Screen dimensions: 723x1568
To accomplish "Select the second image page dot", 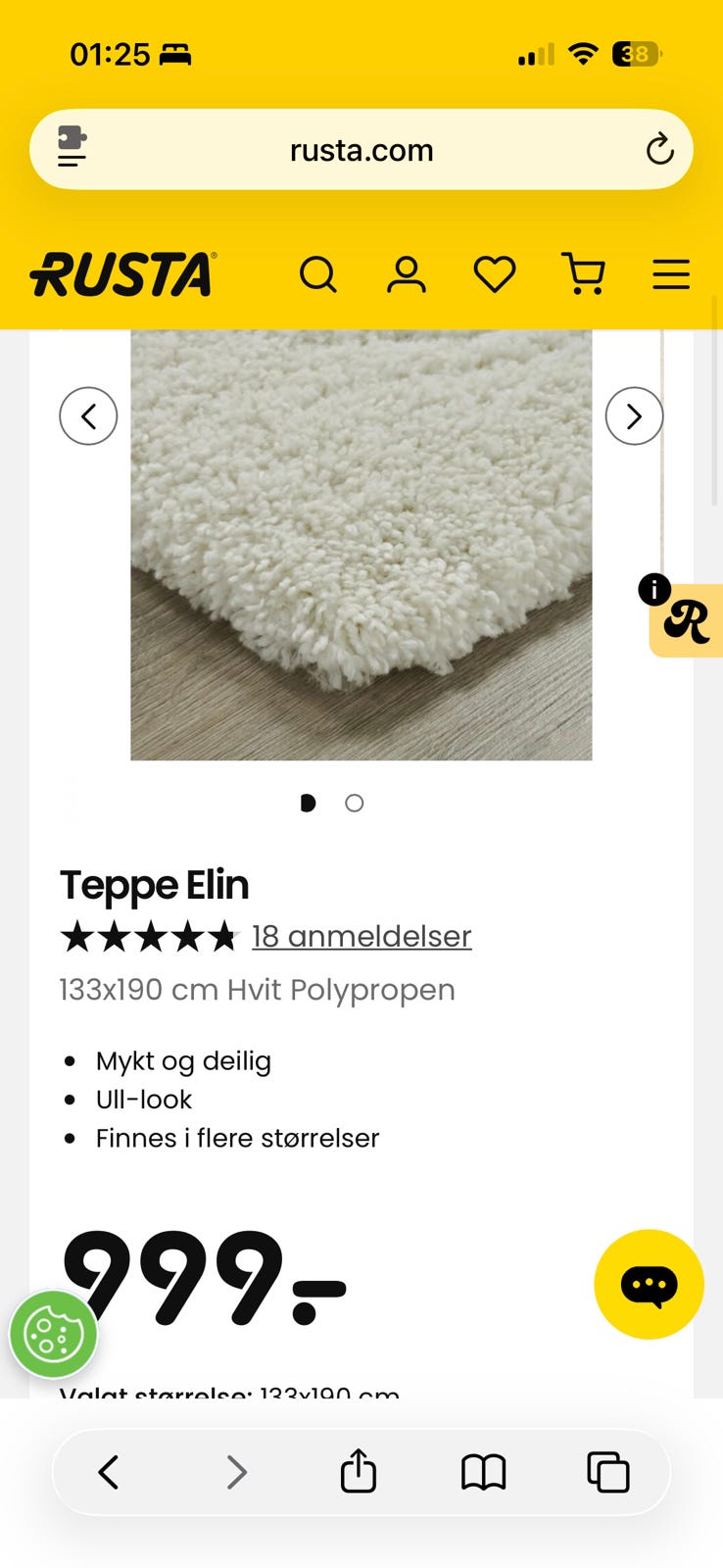I will click(355, 804).
